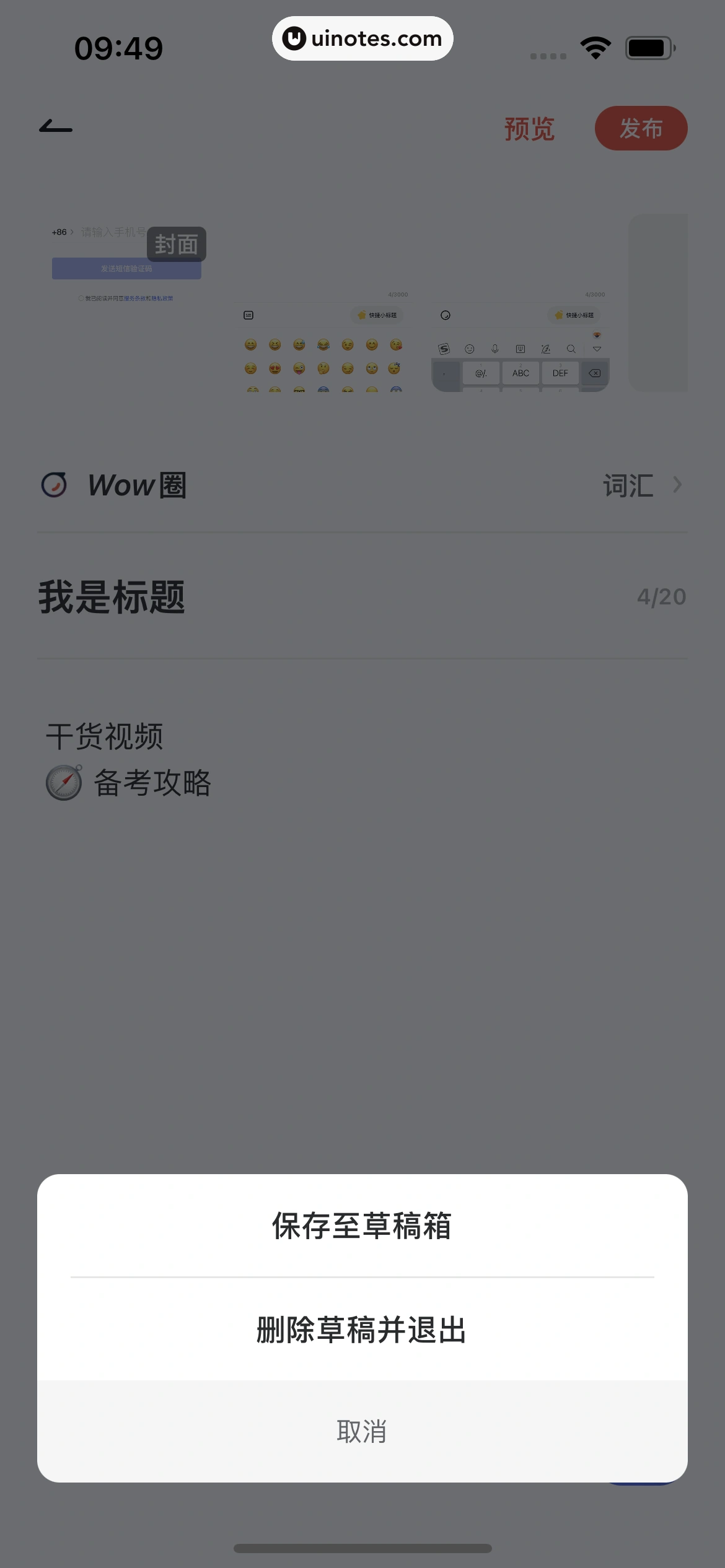Tap the memo list icon in emoji panel
The height and width of the screenshot is (1568, 725).
[x=248, y=315]
